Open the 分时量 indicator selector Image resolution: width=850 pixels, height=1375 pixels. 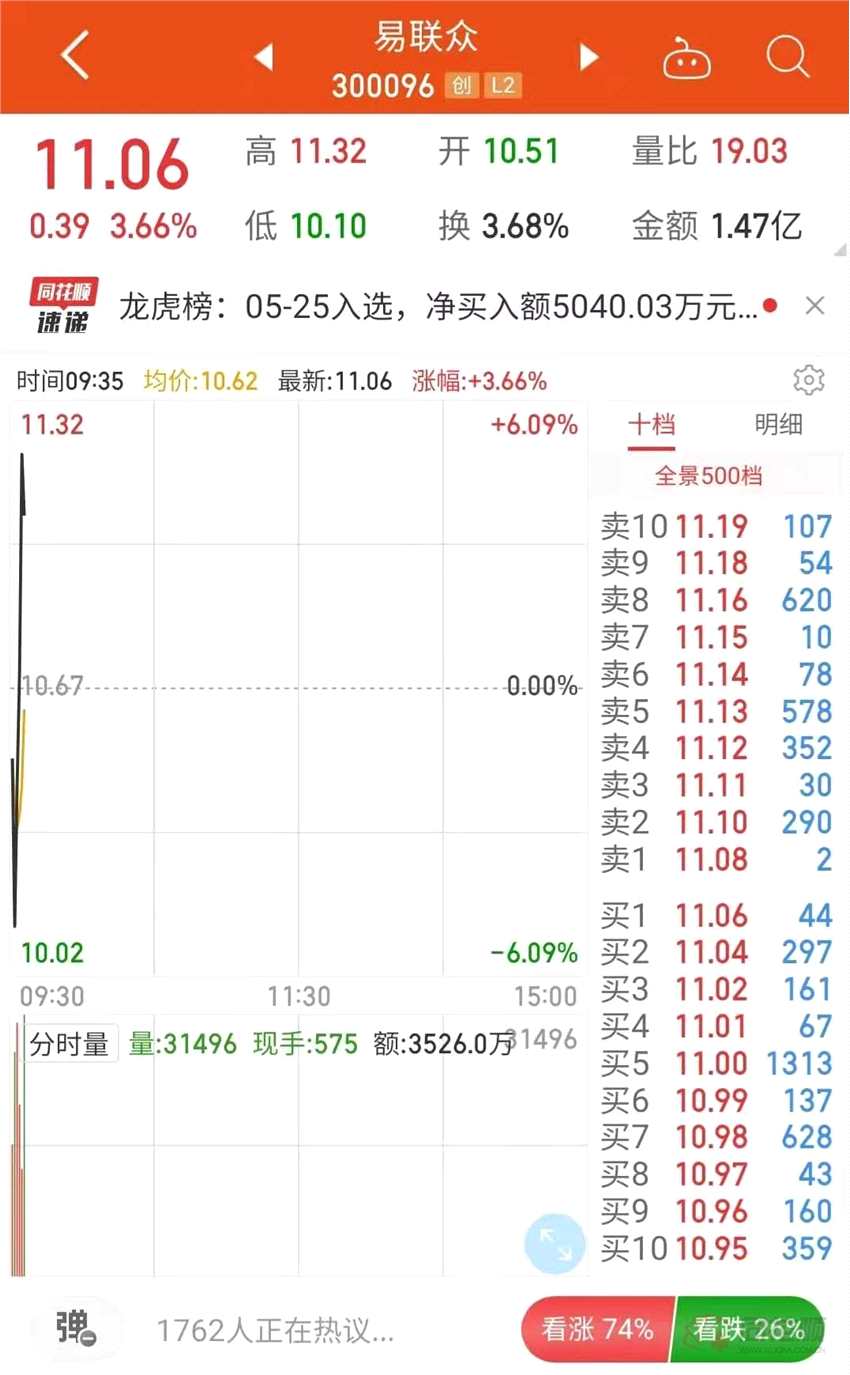point(69,1045)
